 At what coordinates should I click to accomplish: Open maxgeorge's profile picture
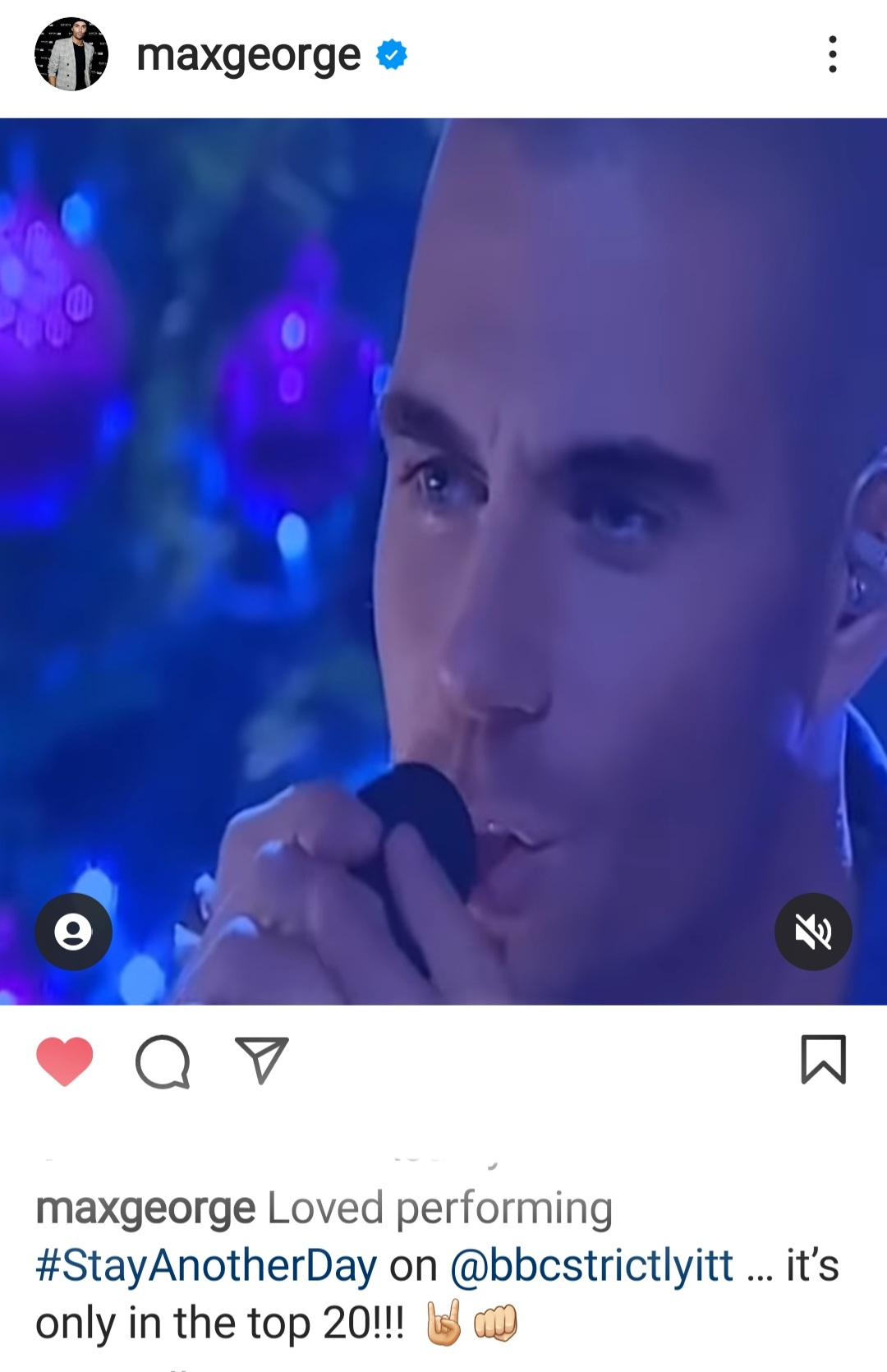[x=71, y=54]
